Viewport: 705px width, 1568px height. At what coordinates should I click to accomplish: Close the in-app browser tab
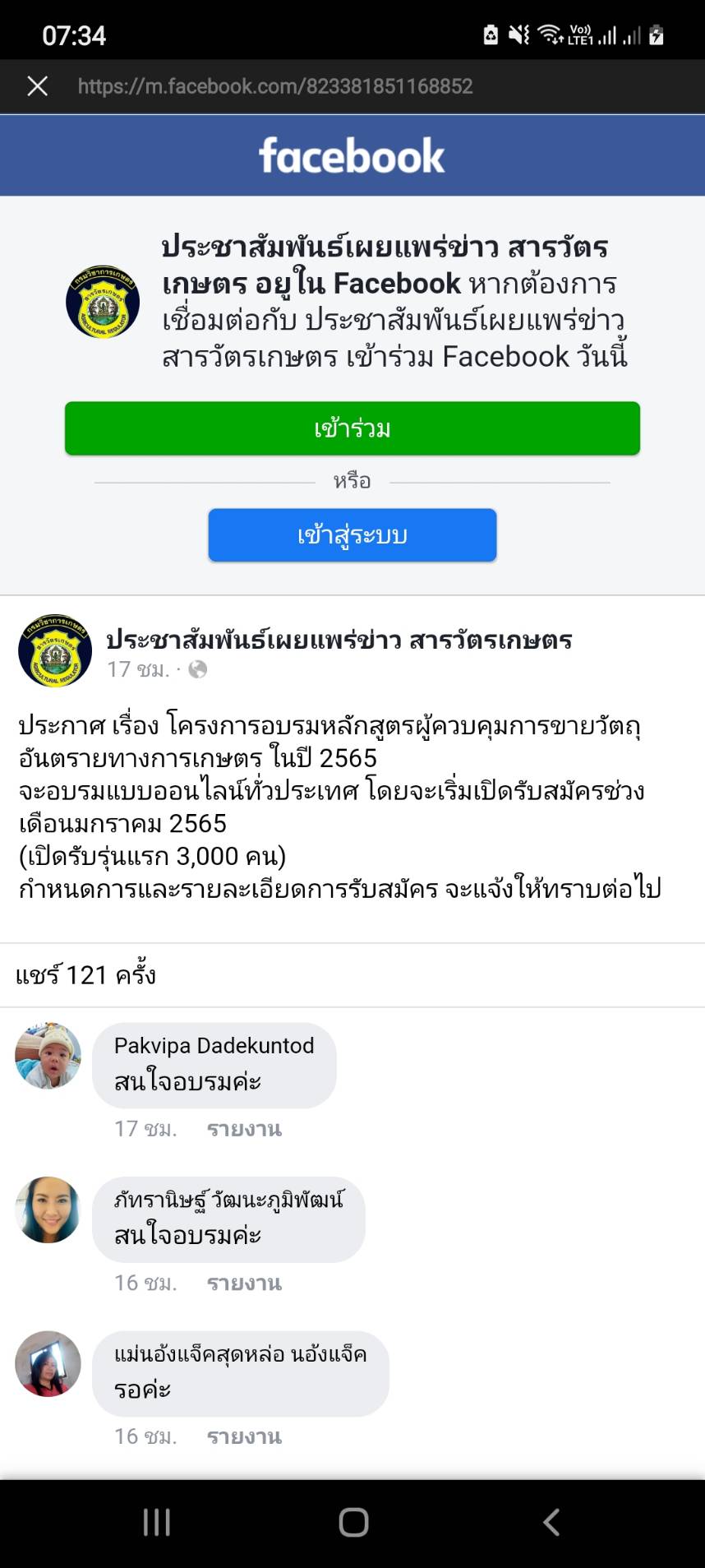click(38, 86)
